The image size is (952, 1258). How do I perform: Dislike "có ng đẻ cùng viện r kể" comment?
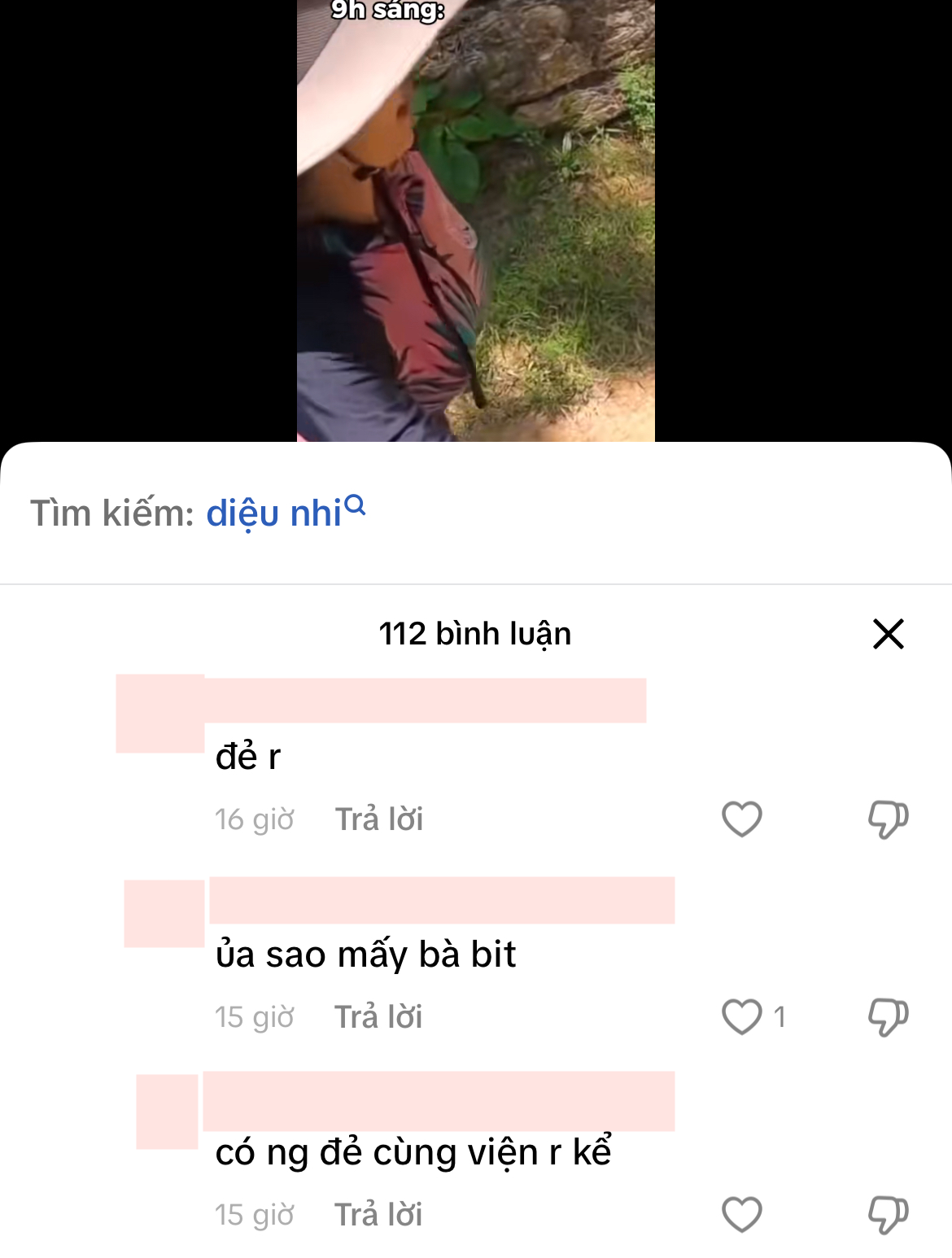coord(888,1215)
